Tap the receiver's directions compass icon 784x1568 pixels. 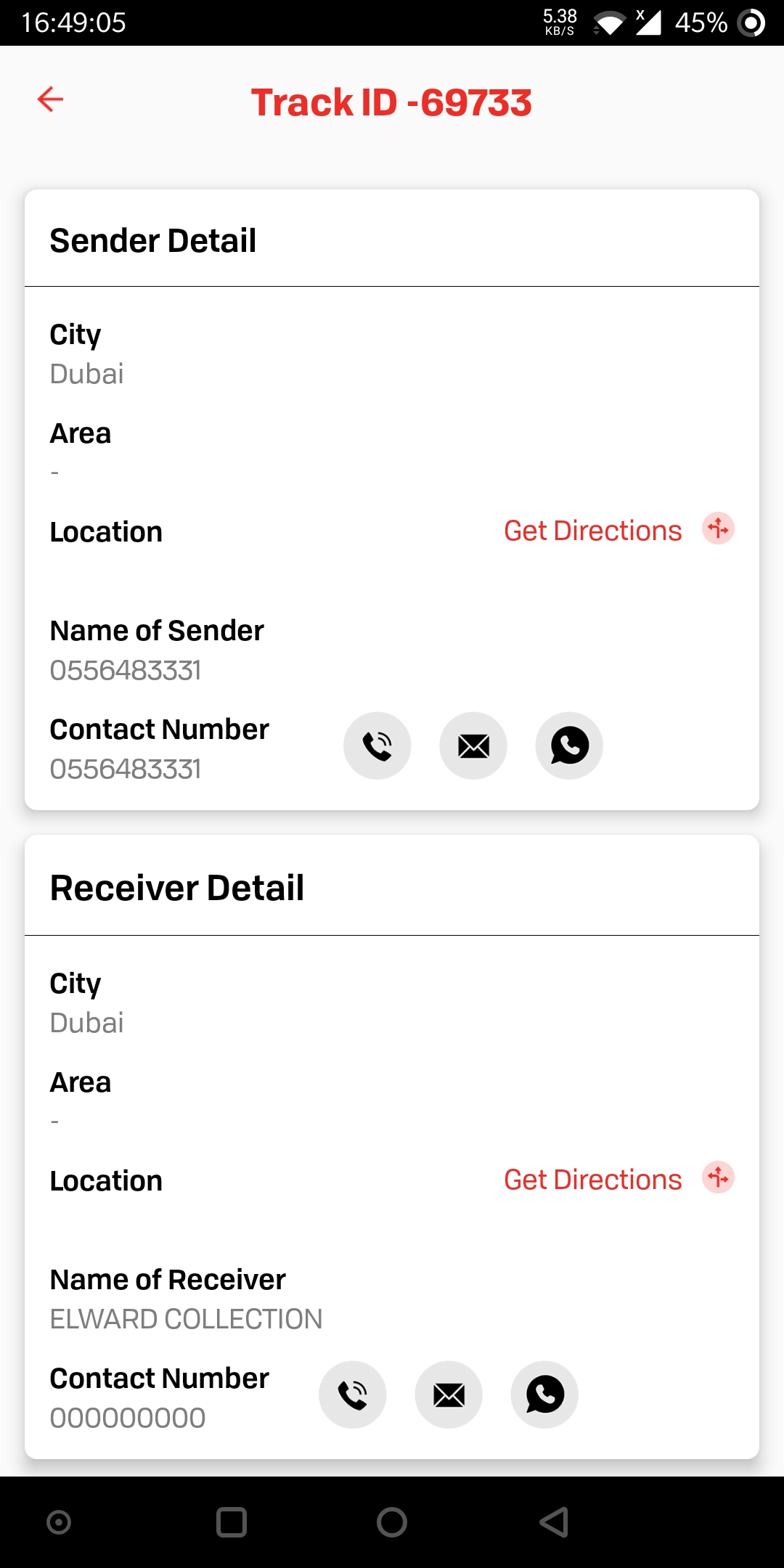[x=718, y=1177]
